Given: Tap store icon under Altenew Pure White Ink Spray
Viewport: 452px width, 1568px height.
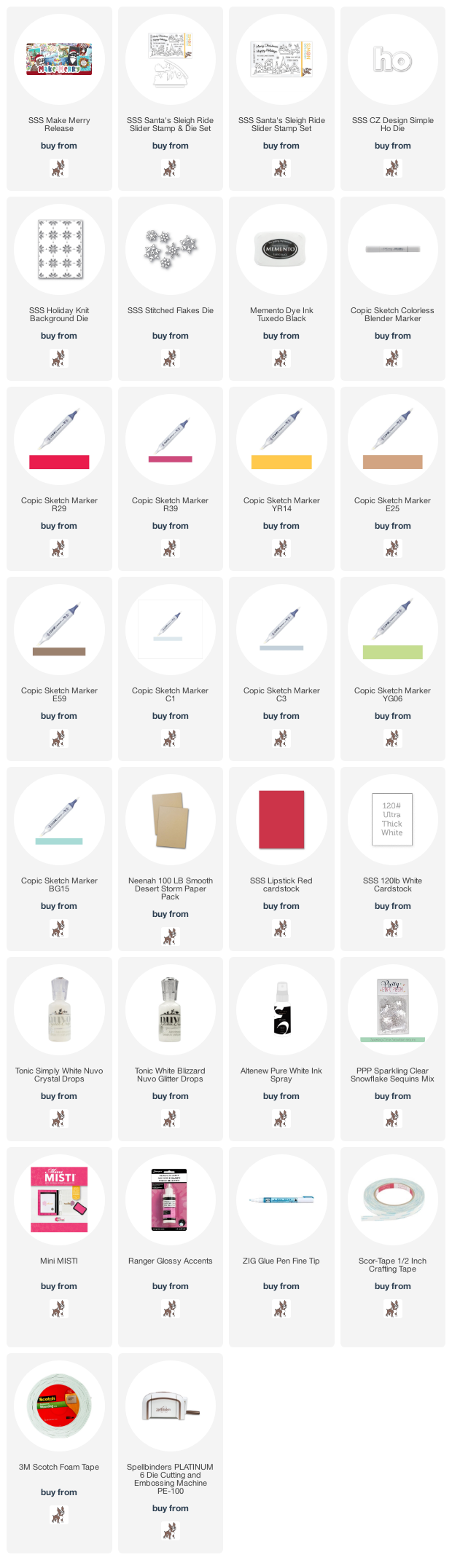Looking at the screenshot, I should (x=281, y=1119).
